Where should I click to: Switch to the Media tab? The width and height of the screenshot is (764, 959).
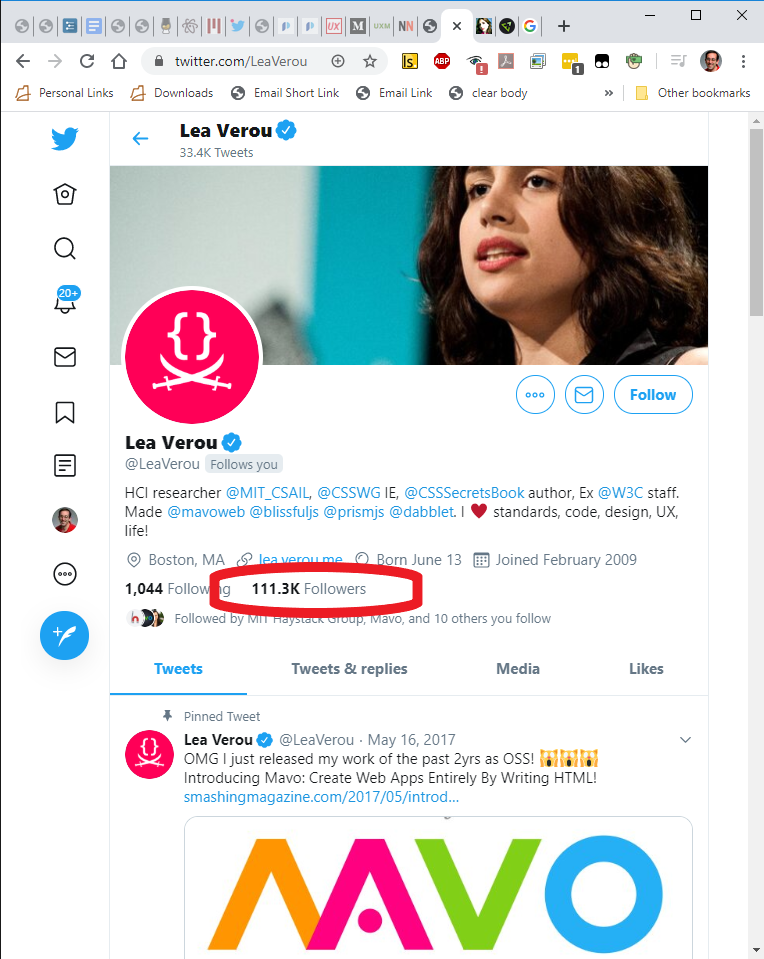click(x=518, y=669)
